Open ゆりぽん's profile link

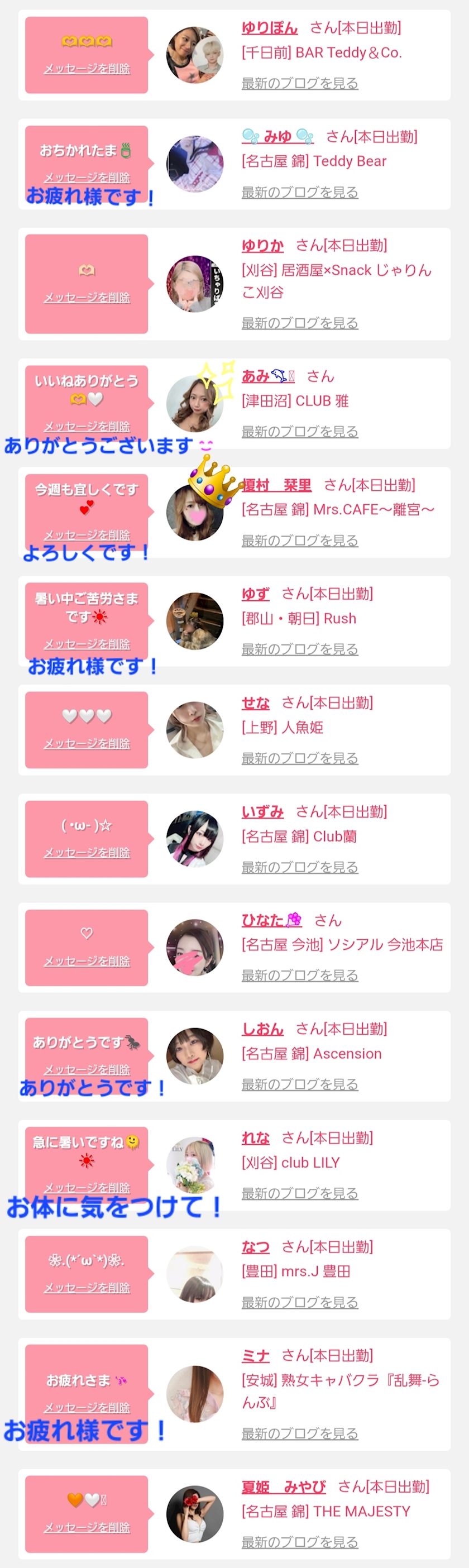270,28
